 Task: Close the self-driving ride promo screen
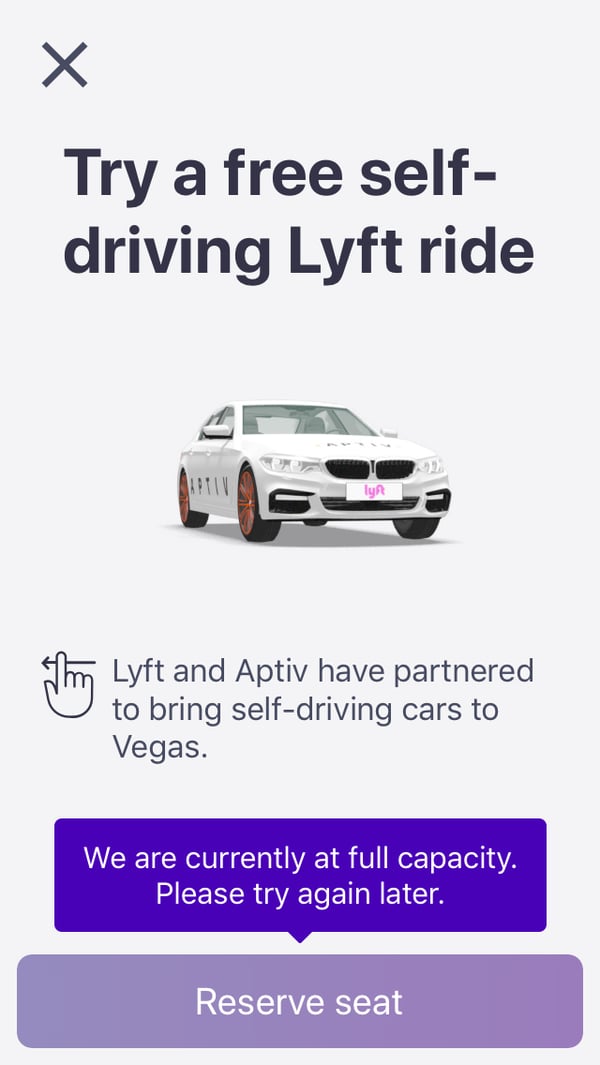(65, 65)
